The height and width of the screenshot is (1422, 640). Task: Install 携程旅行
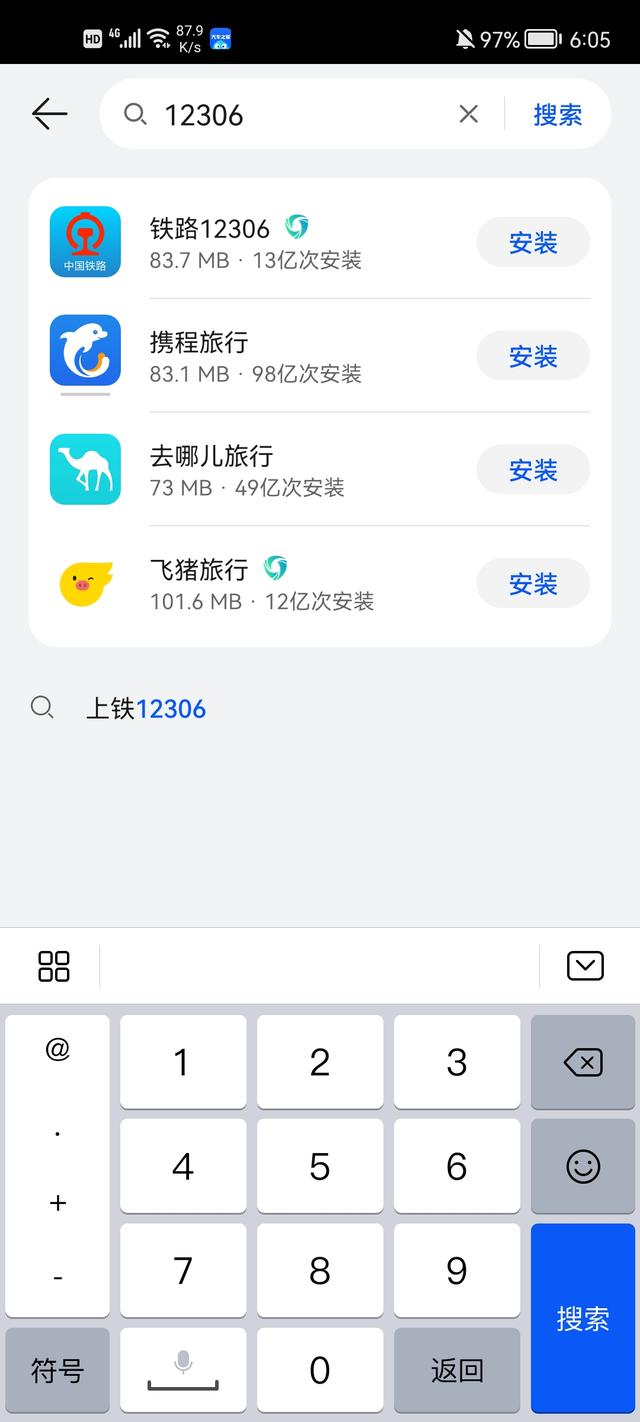(533, 356)
